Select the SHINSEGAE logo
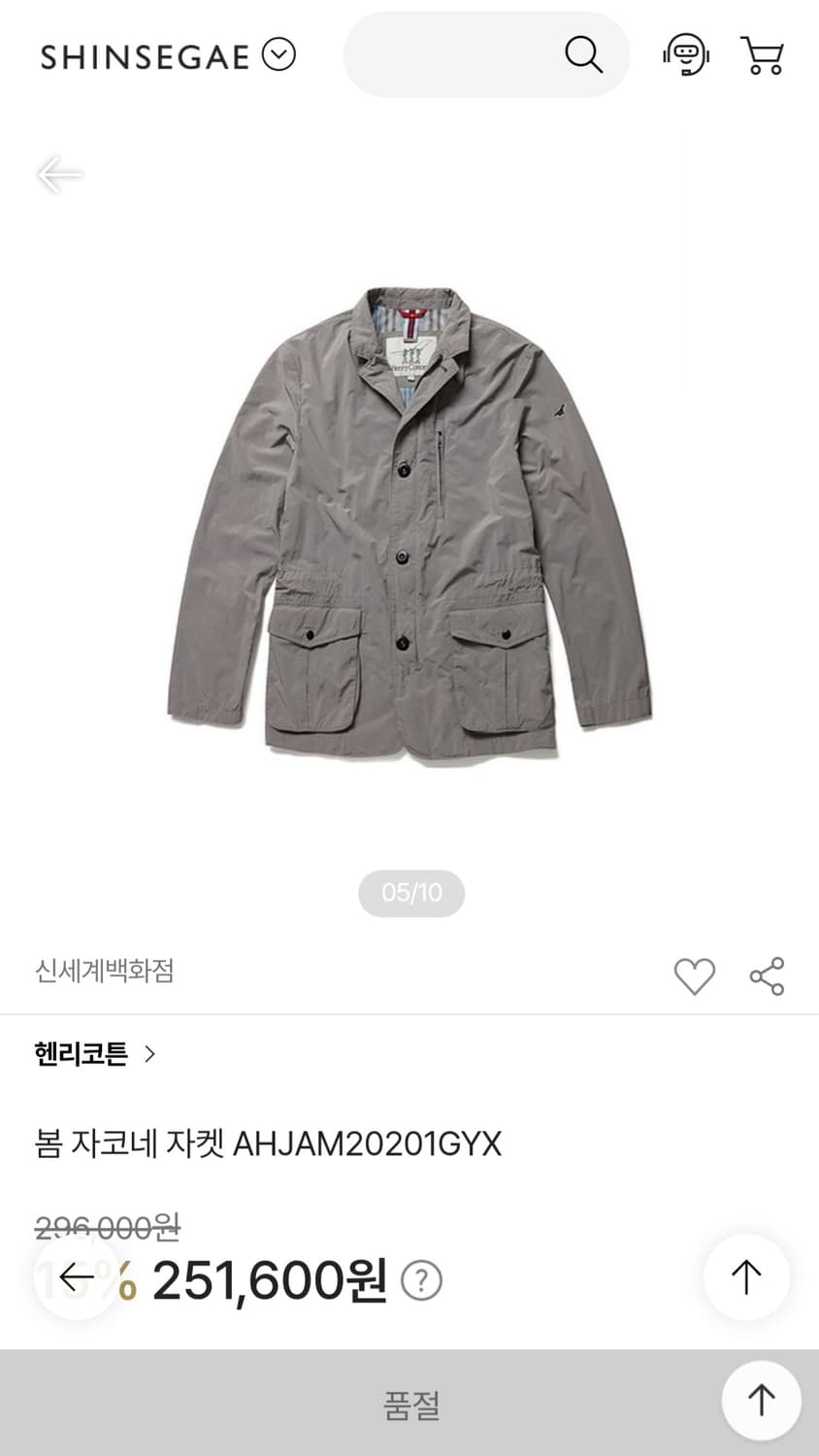Image resolution: width=819 pixels, height=1456 pixels. (x=141, y=55)
